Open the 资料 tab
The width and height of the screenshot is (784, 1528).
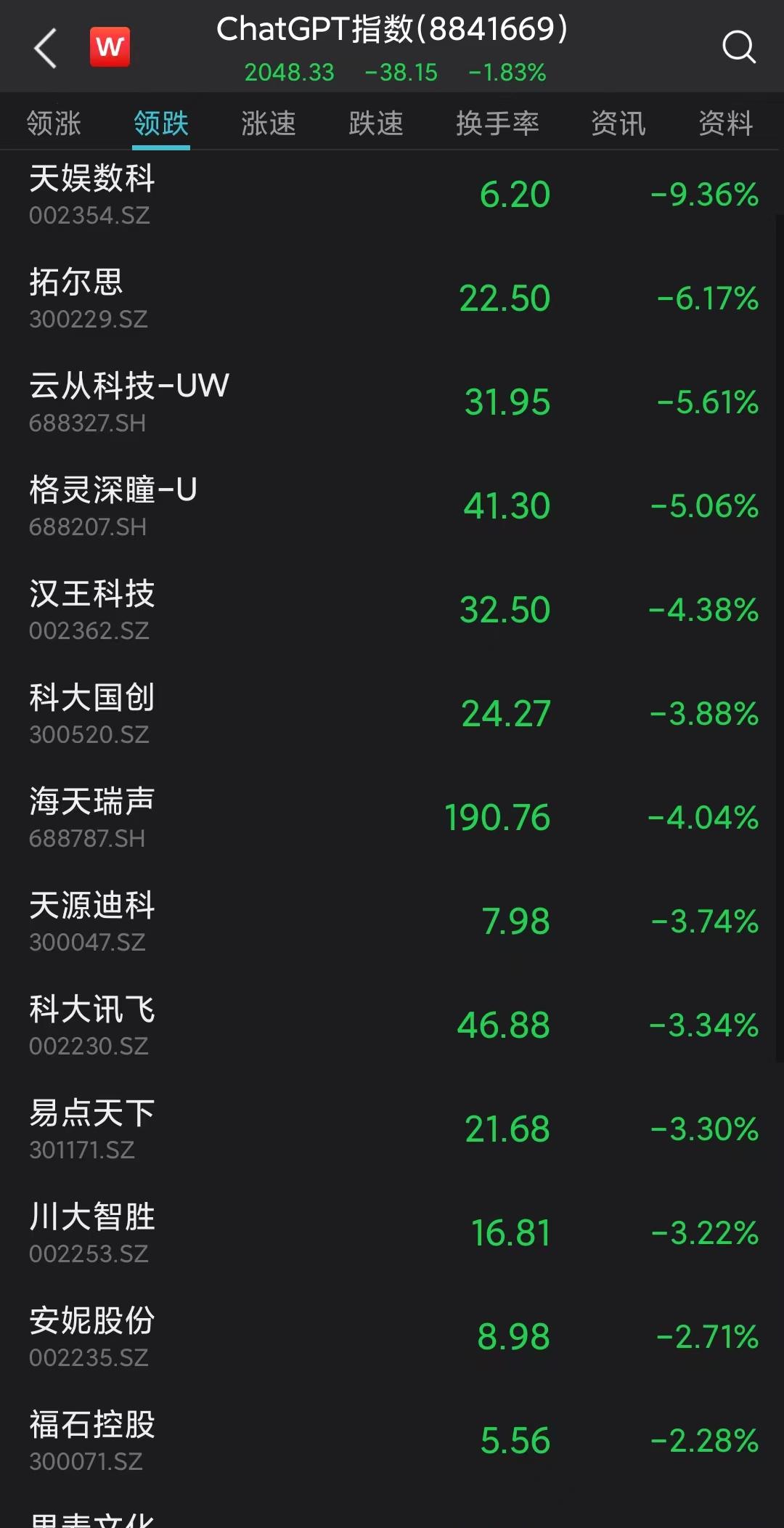coord(725,123)
